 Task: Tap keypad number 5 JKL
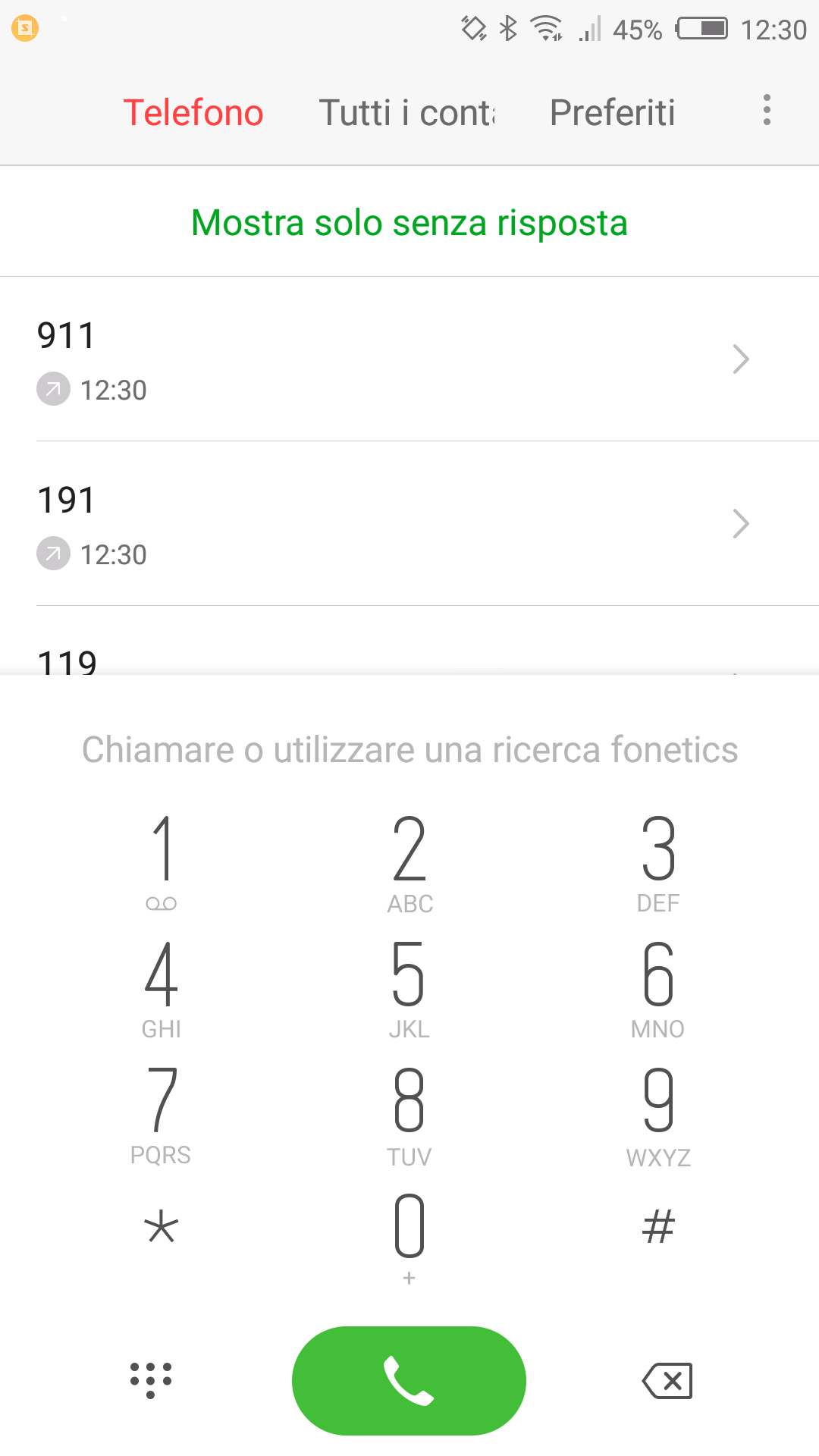coord(409,989)
